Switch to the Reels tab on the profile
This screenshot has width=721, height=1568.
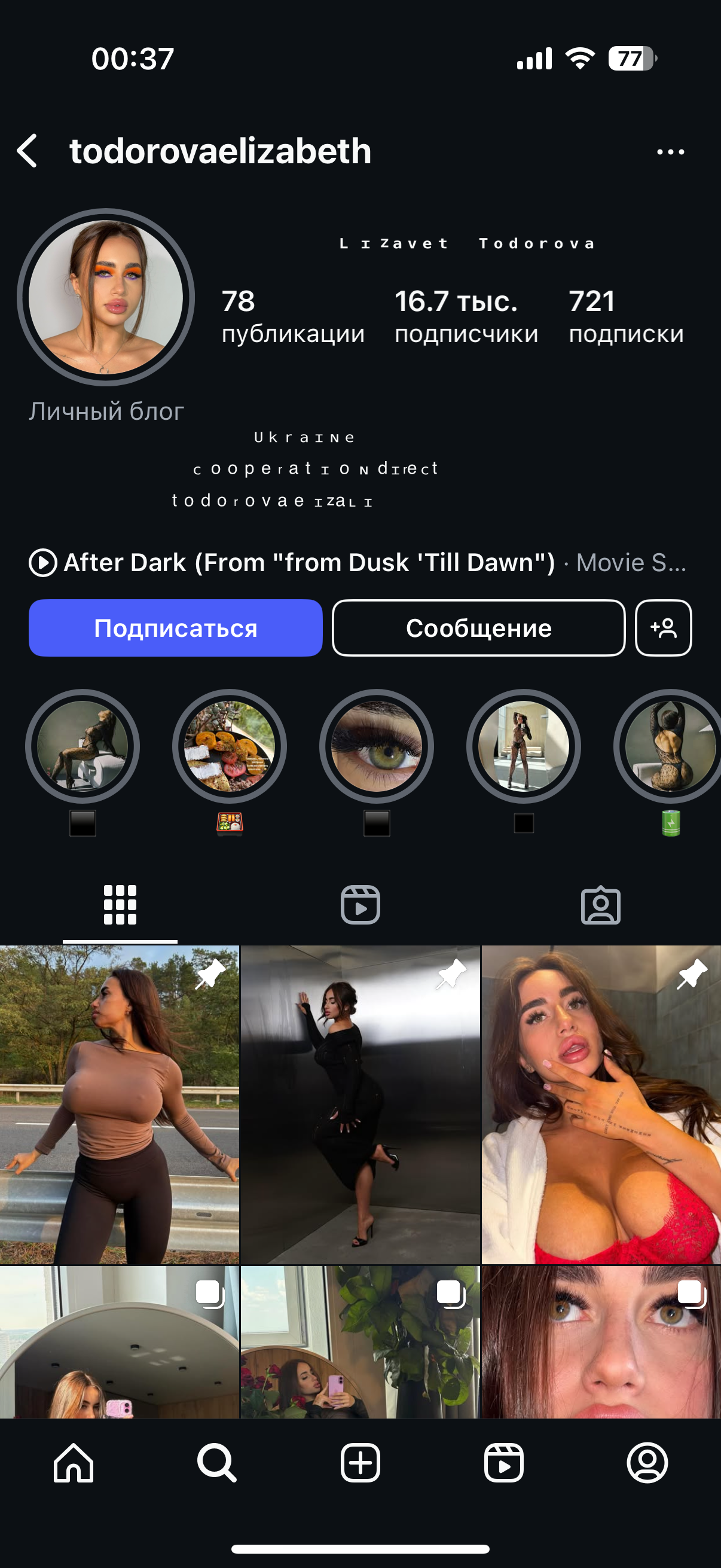click(x=360, y=905)
